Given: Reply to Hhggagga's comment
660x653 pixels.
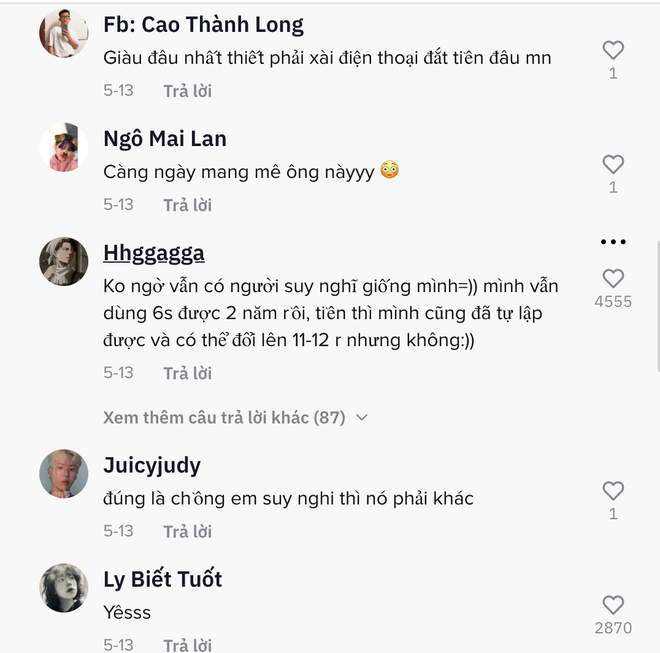Looking at the screenshot, I should coord(188,373).
